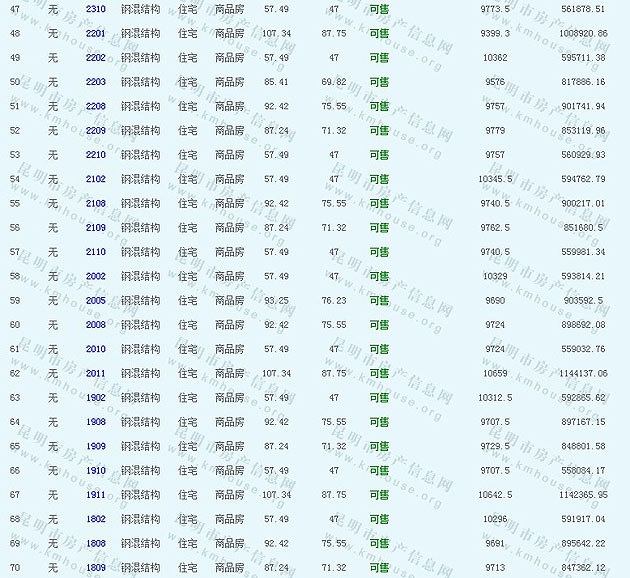
Task: Open room 2310 details link
Action: click(96, 9)
